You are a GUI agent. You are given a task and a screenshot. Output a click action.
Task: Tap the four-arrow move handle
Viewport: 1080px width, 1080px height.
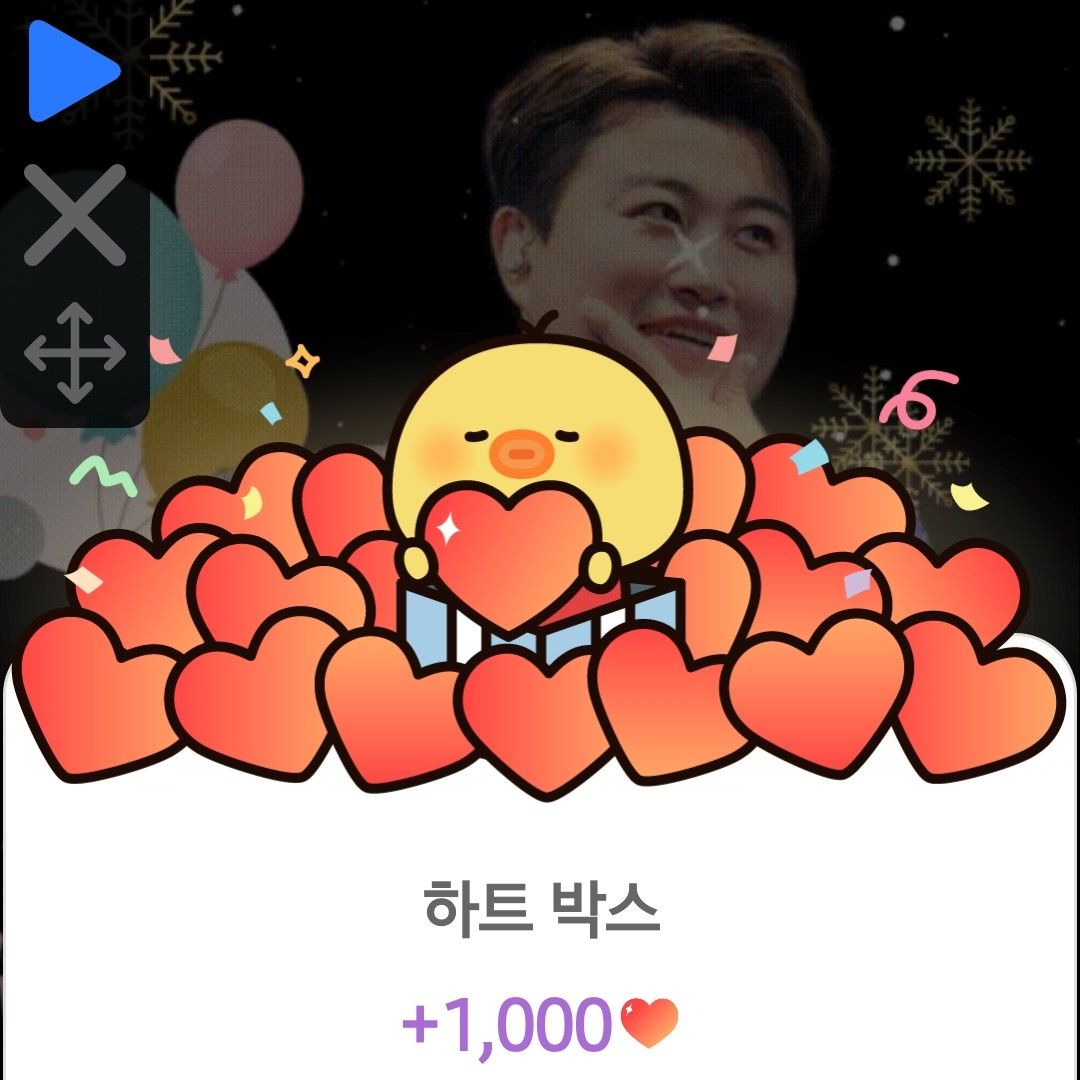pos(75,353)
